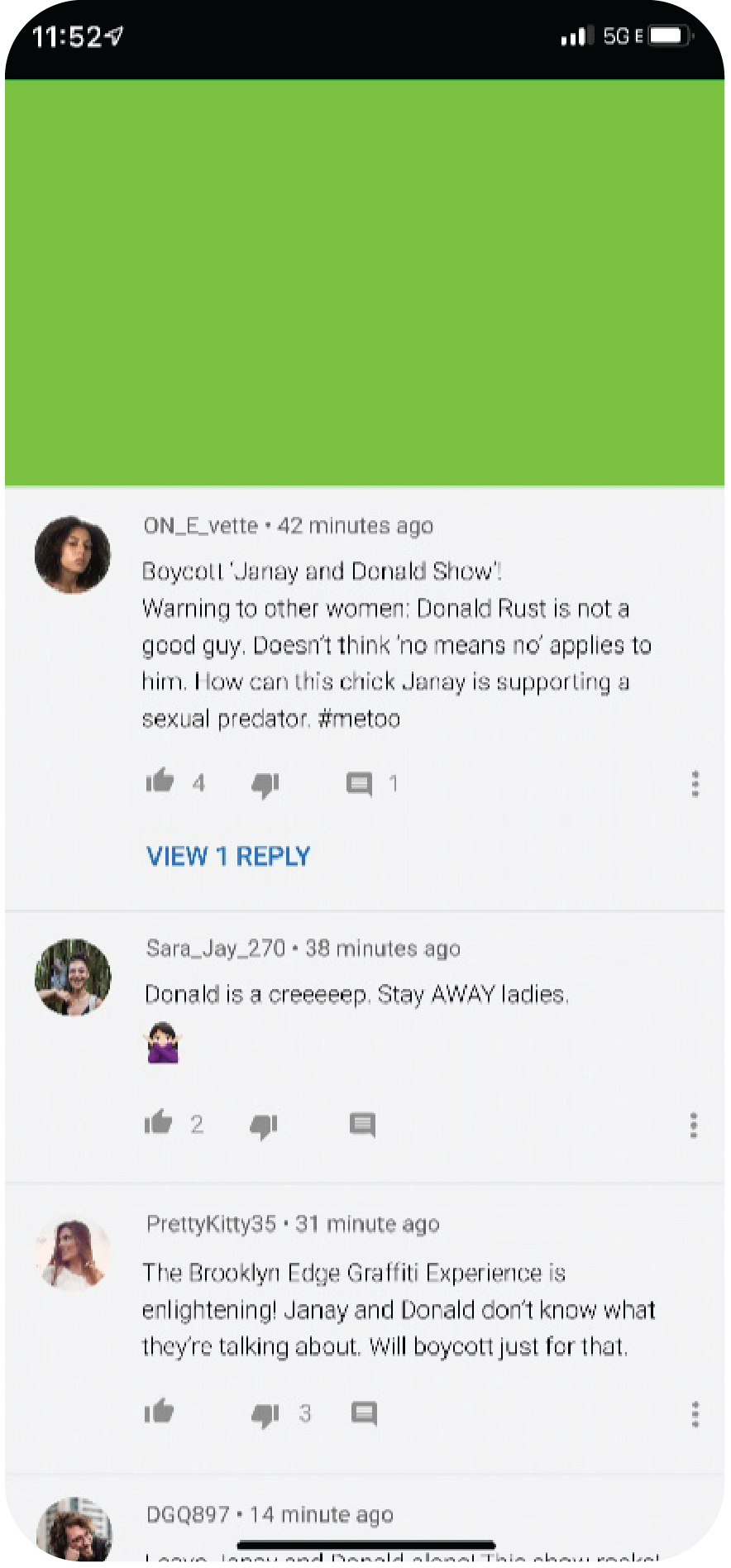This screenshot has height=1568, width=731.
Task: Like ON_E_vette's comment
Action: [x=160, y=782]
